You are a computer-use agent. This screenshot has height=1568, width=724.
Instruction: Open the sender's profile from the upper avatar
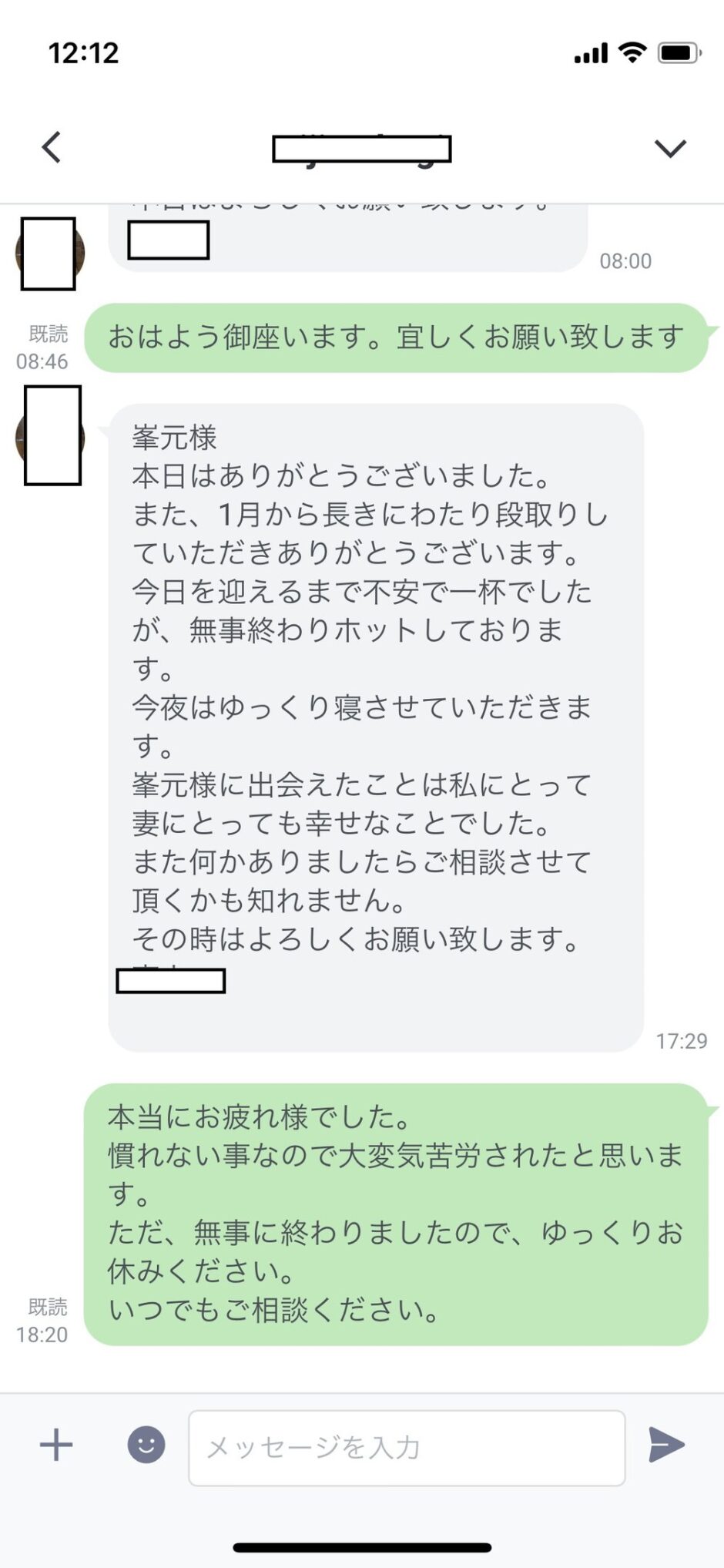click(x=46, y=254)
